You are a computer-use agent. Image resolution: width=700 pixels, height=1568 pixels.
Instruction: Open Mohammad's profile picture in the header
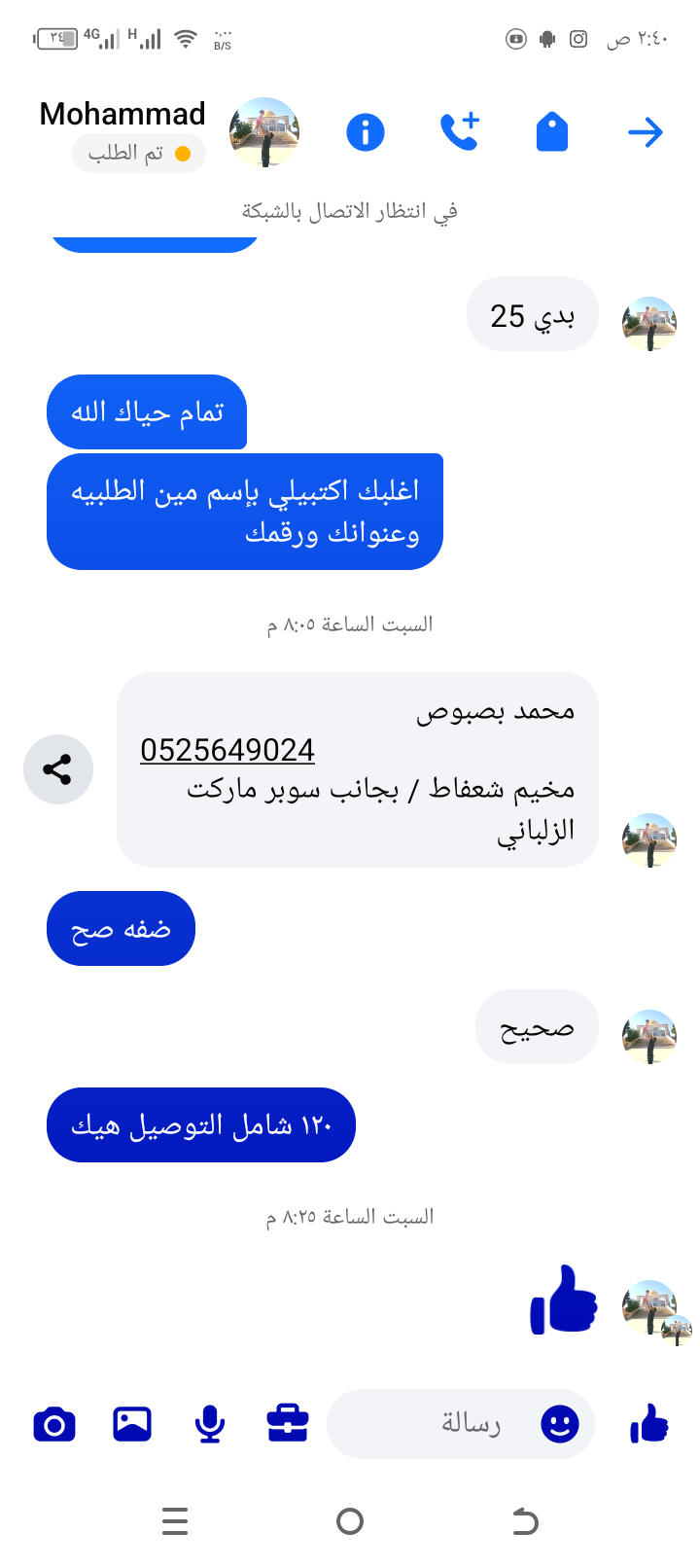264,132
